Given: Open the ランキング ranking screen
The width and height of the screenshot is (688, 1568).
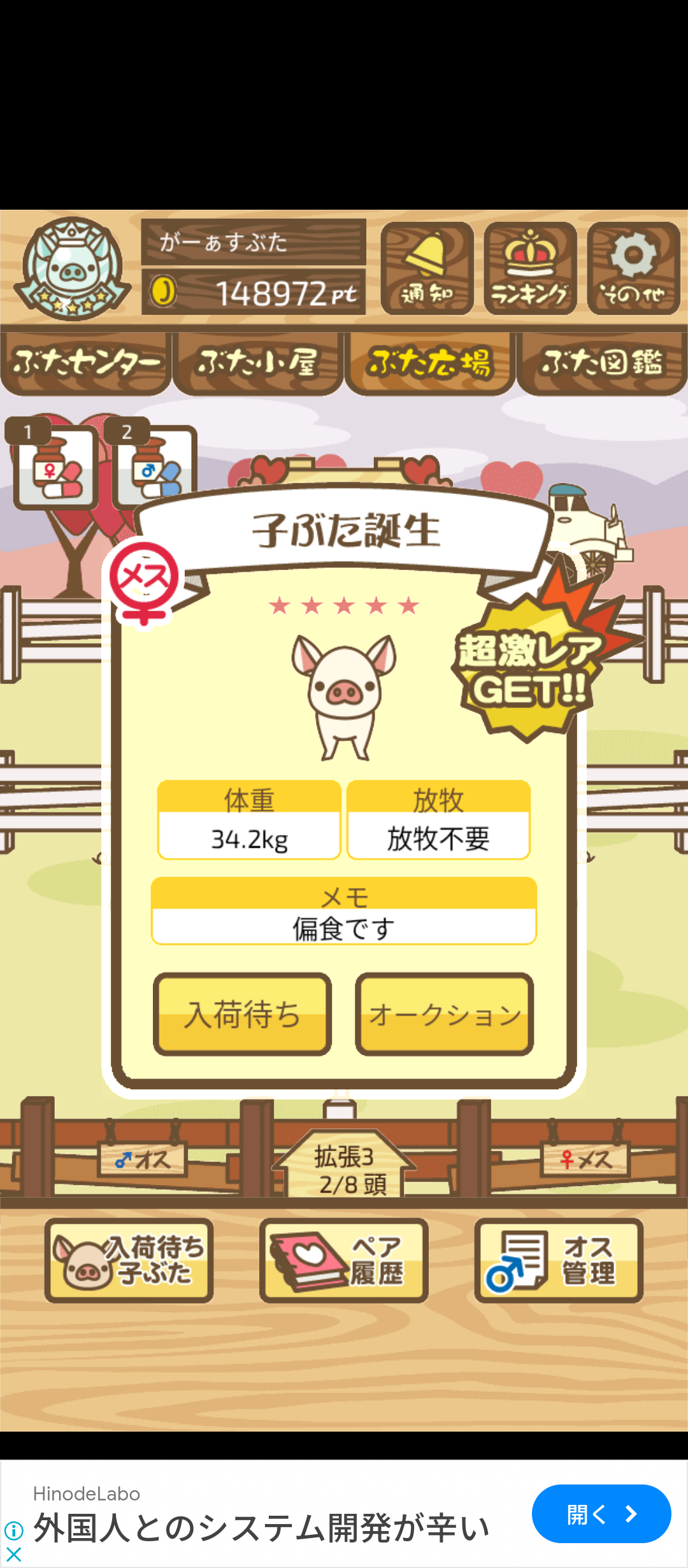Looking at the screenshot, I should click(x=530, y=268).
